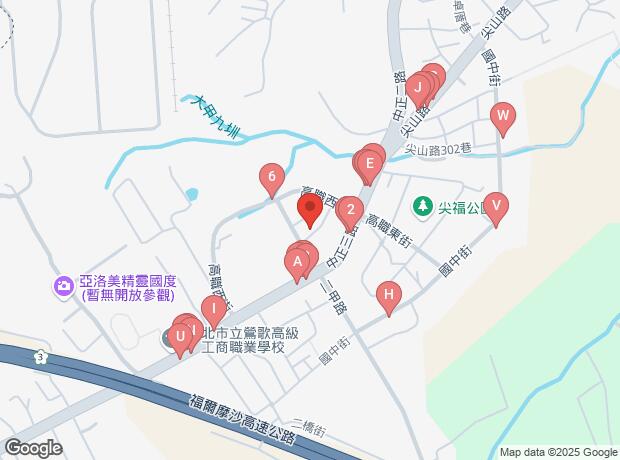620x460 pixels.
Task: Select map marker A
Action: [296, 264]
